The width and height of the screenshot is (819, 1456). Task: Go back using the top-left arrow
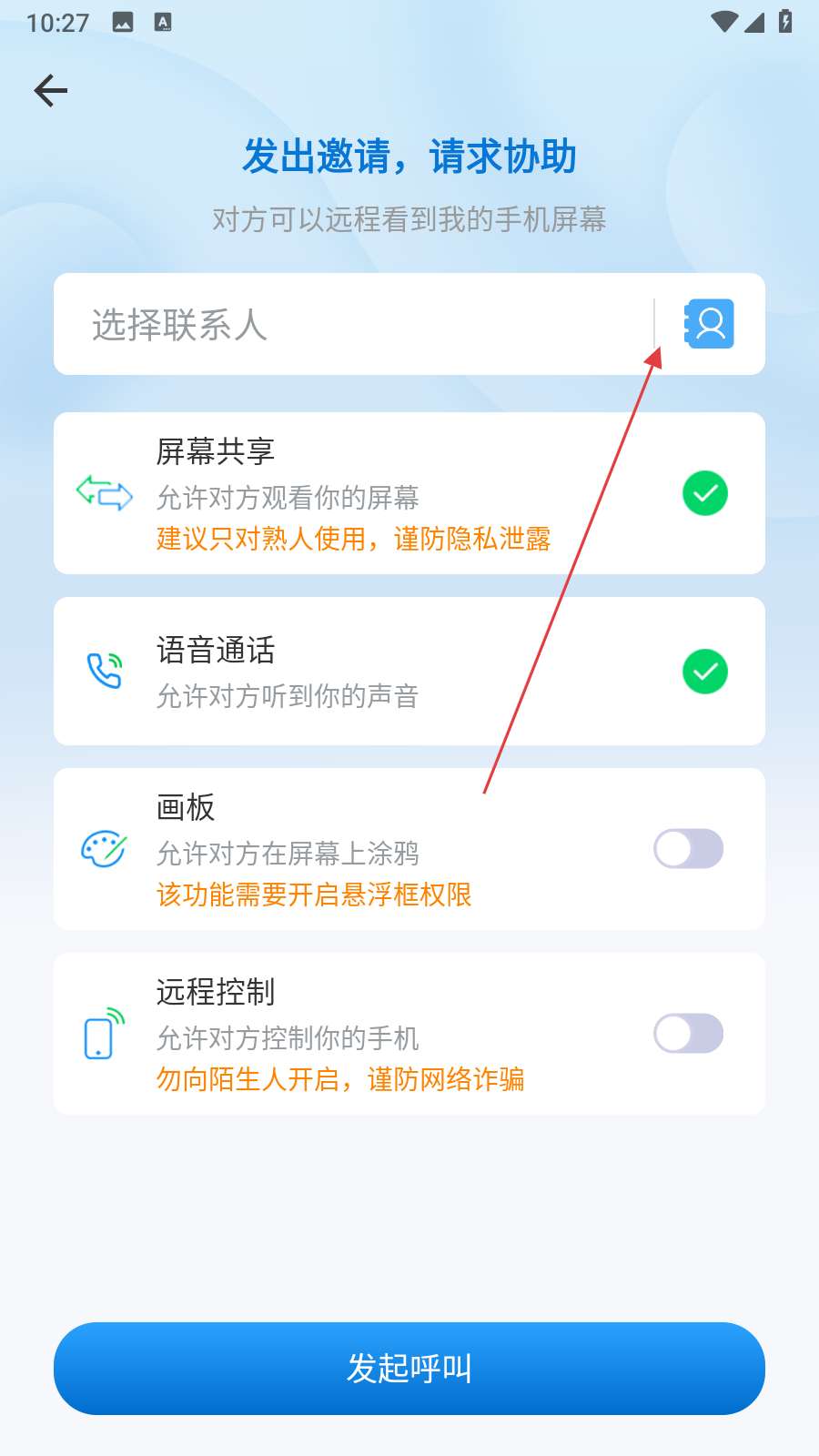(51, 90)
